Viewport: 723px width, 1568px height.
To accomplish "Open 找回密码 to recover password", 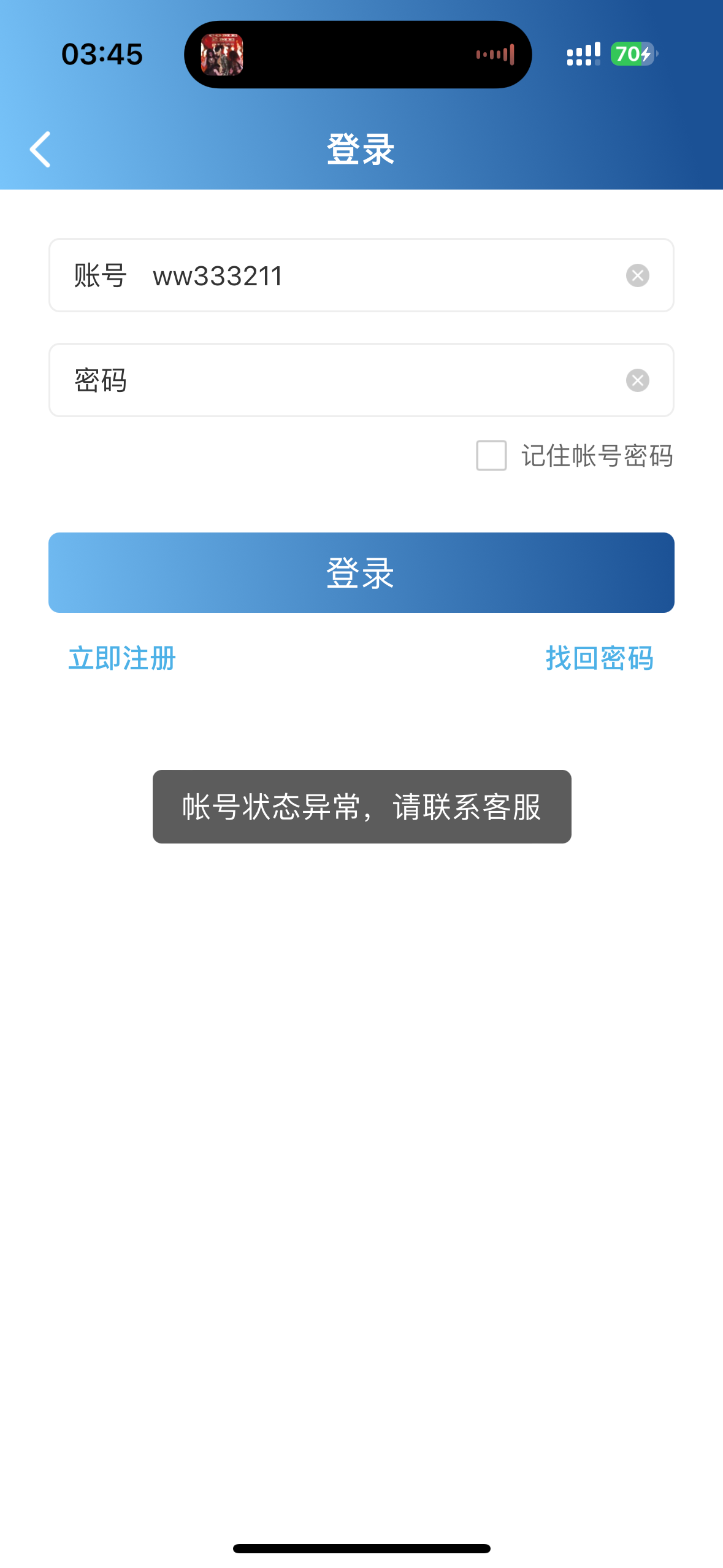I will click(x=599, y=658).
